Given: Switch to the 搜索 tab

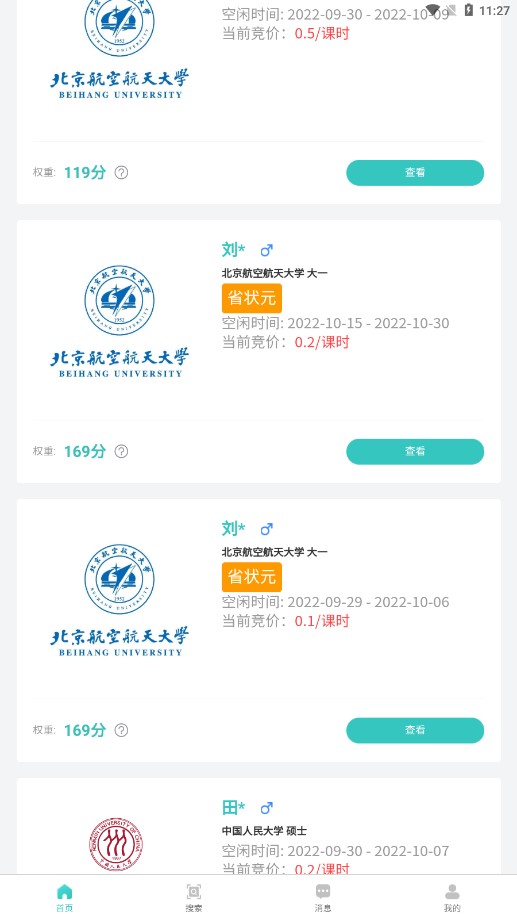Looking at the screenshot, I should (194, 898).
